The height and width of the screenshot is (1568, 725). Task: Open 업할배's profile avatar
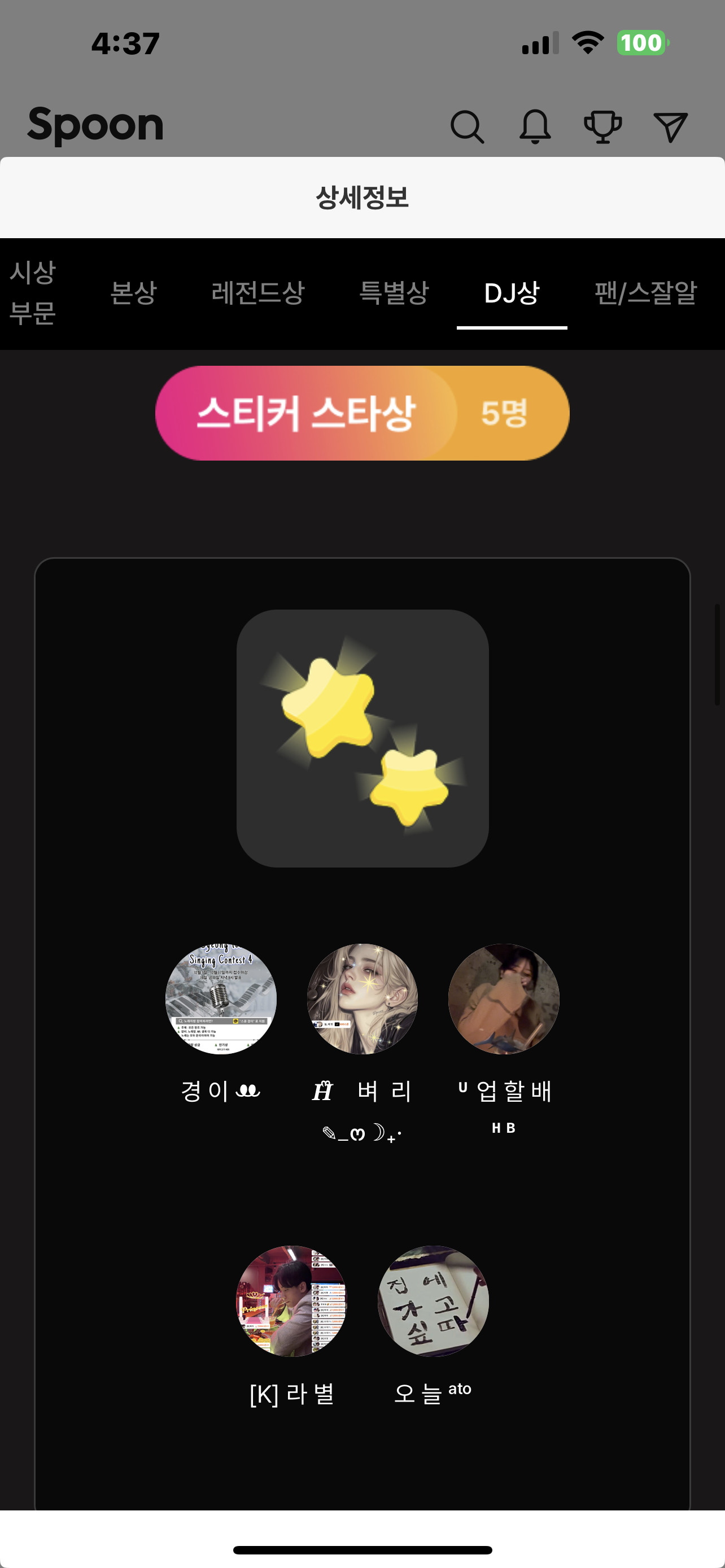[504, 998]
